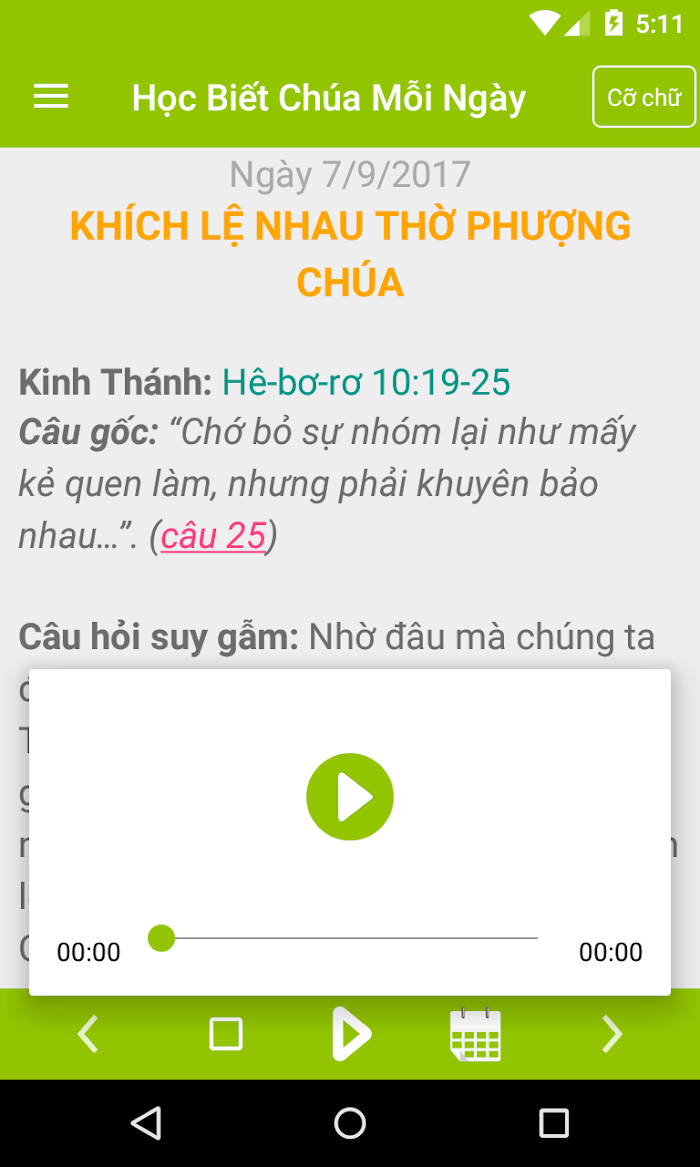Screen dimensions: 700x1167
Task: Stop the audio with the square button
Action: click(226, 1034)
